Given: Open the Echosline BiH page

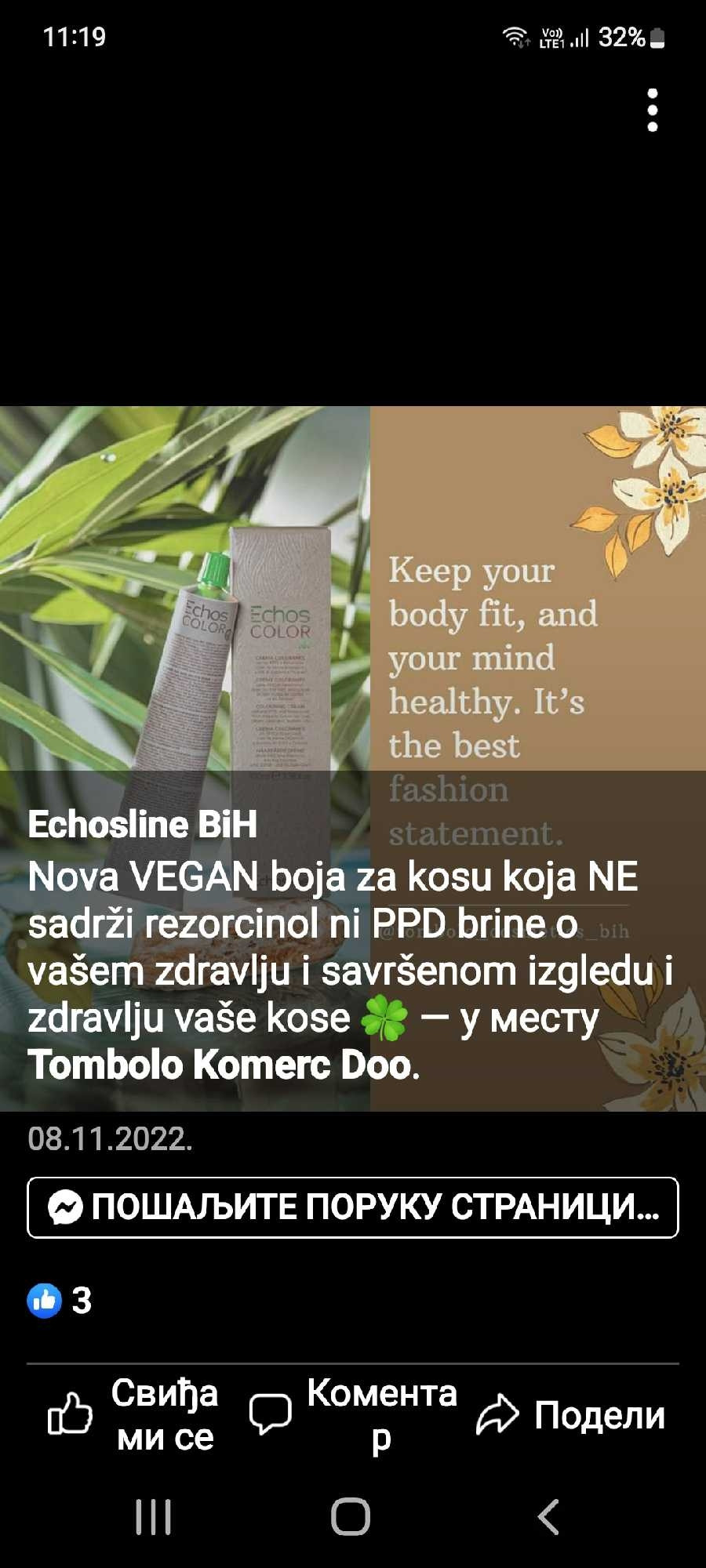Looking at the screenshot, I should pyautogui.click(x=143, y=825).
